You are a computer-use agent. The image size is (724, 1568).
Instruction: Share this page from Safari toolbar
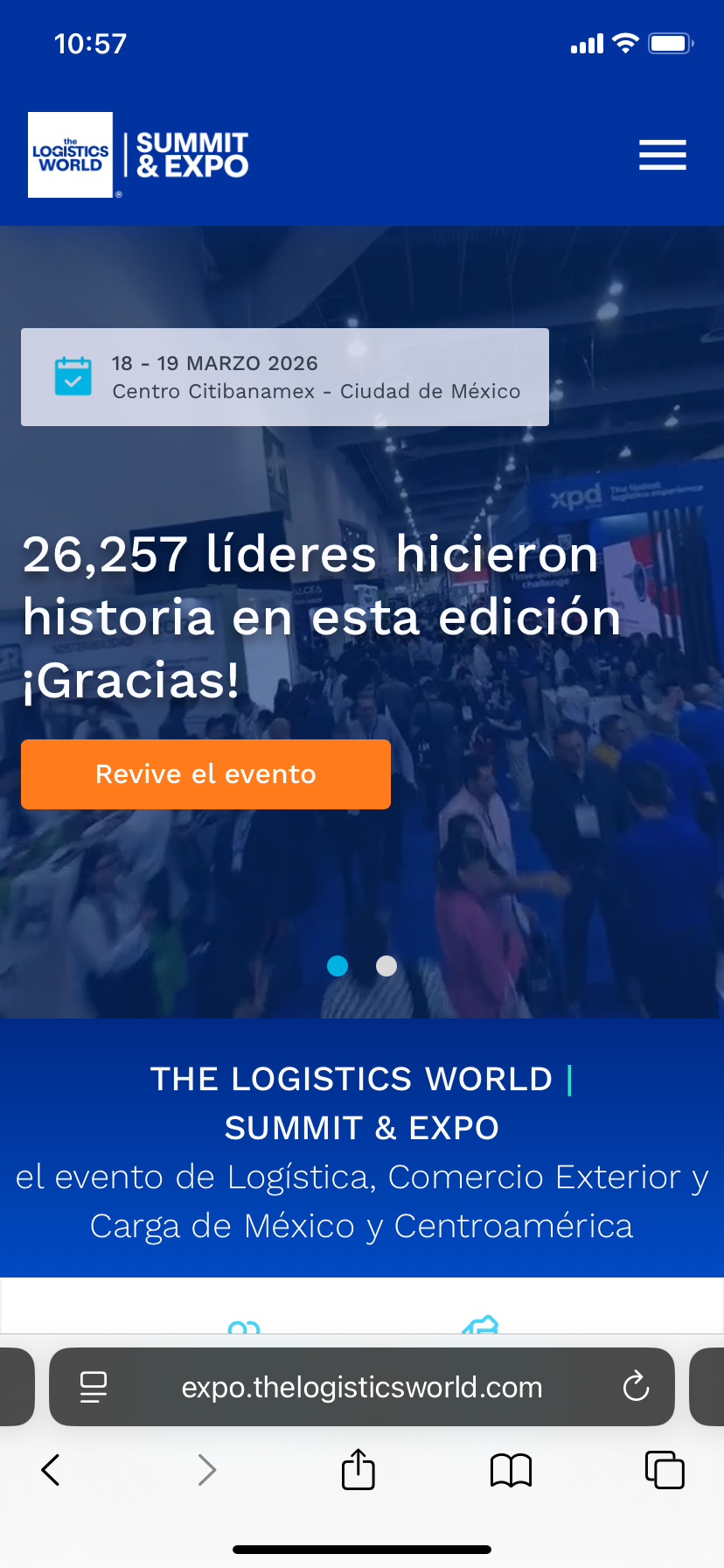click(x=359, y=1470)
